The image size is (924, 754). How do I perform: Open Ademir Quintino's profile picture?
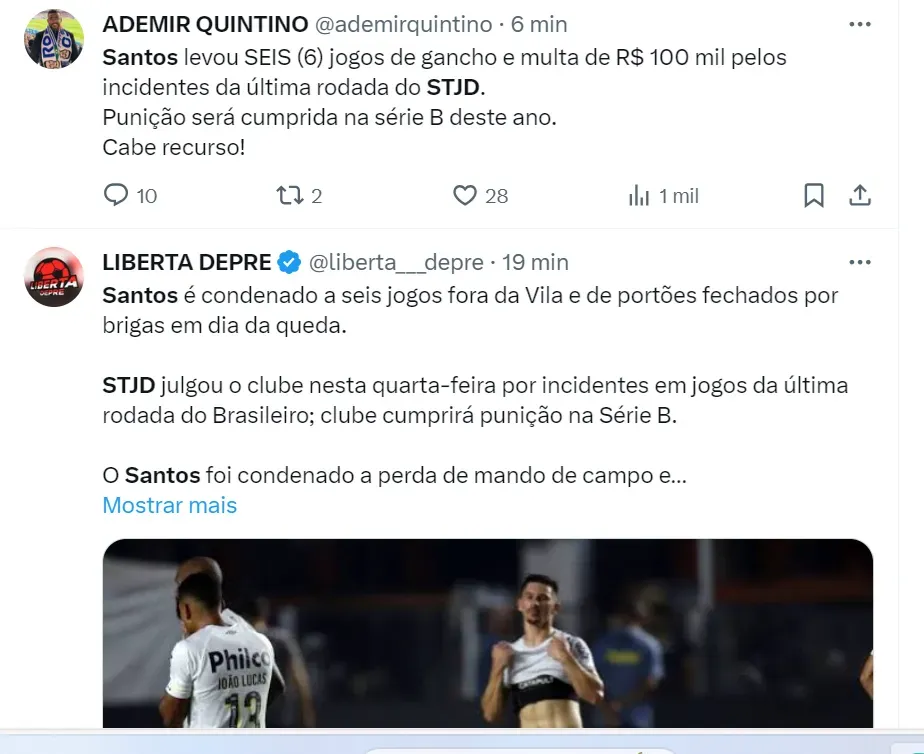[x=53, y=40]
